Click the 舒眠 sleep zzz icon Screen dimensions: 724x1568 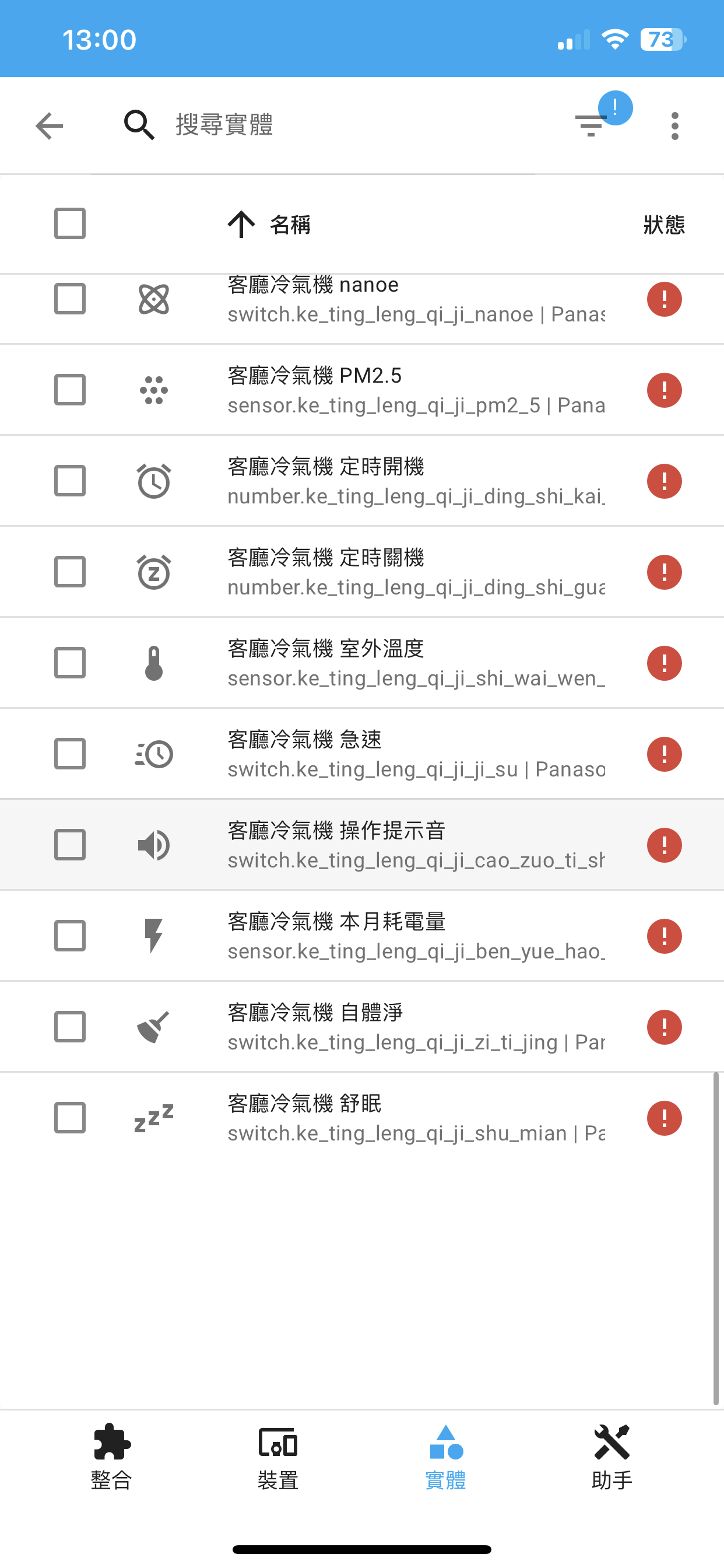[x=153, y=1117]
